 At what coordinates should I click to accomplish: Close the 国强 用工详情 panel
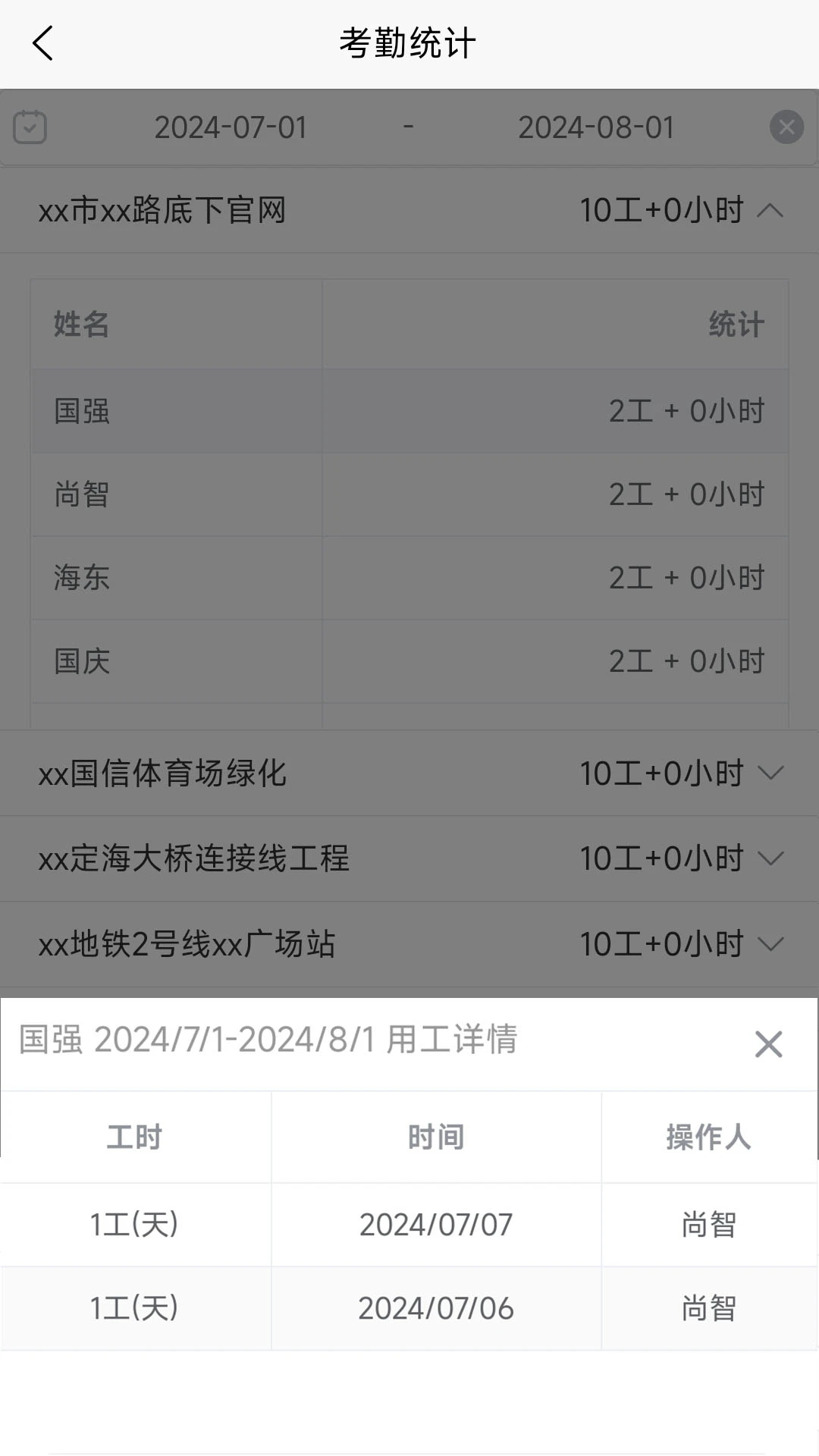click(x=768, y=1044)
